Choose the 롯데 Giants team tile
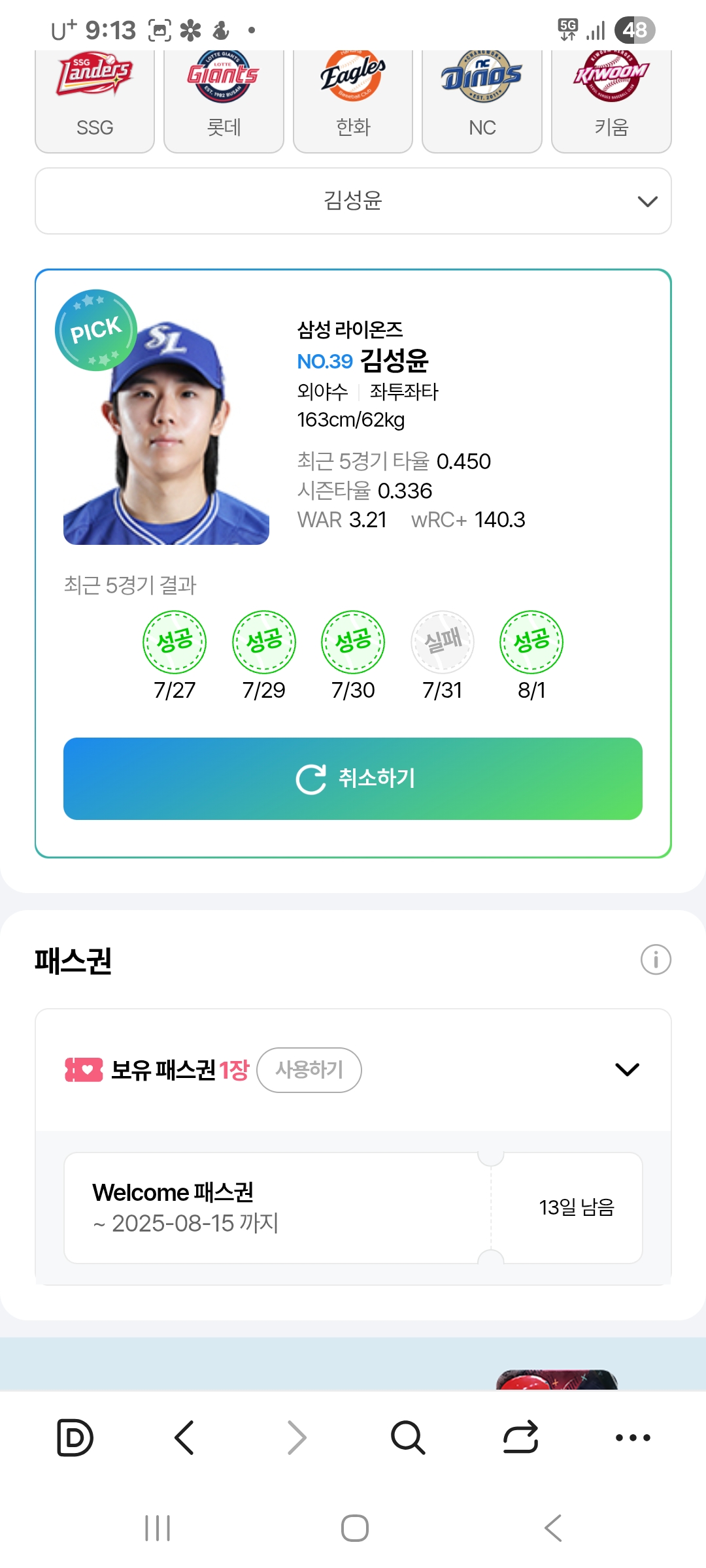The height and width of the screenshot is (1568, 706). (224, 101)
